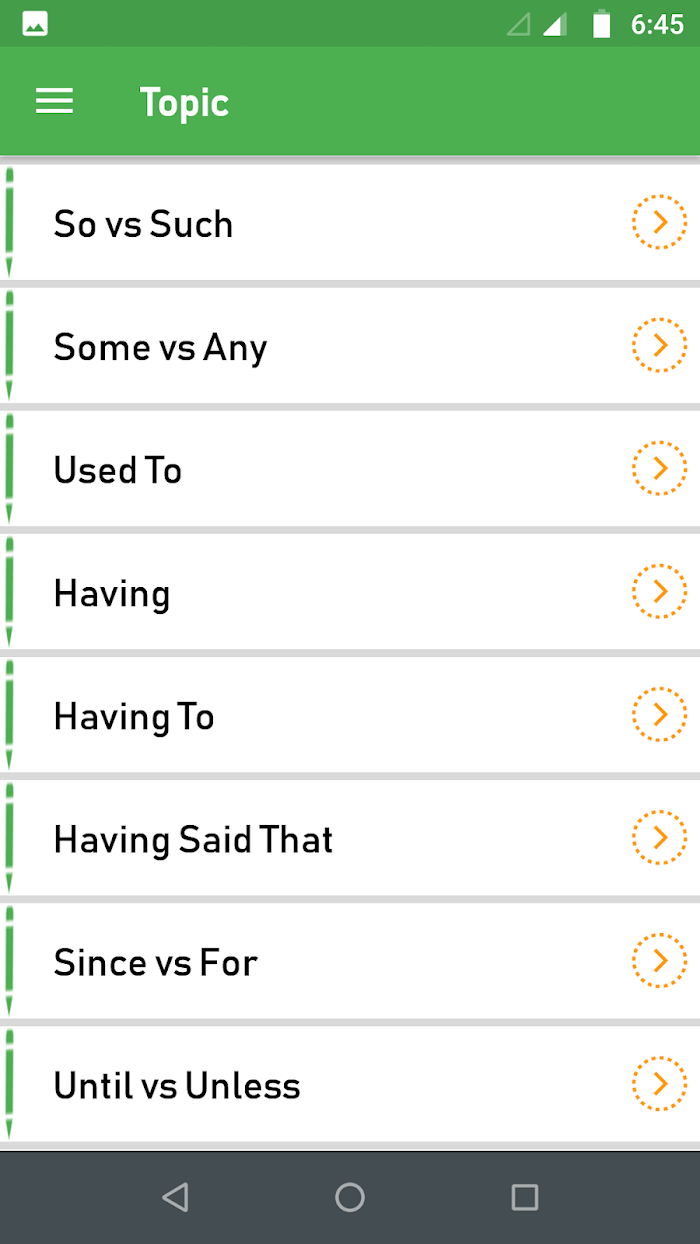Screen dimensions: 700x1244
Task: Open the Used To topic
Action: point(350,469)
